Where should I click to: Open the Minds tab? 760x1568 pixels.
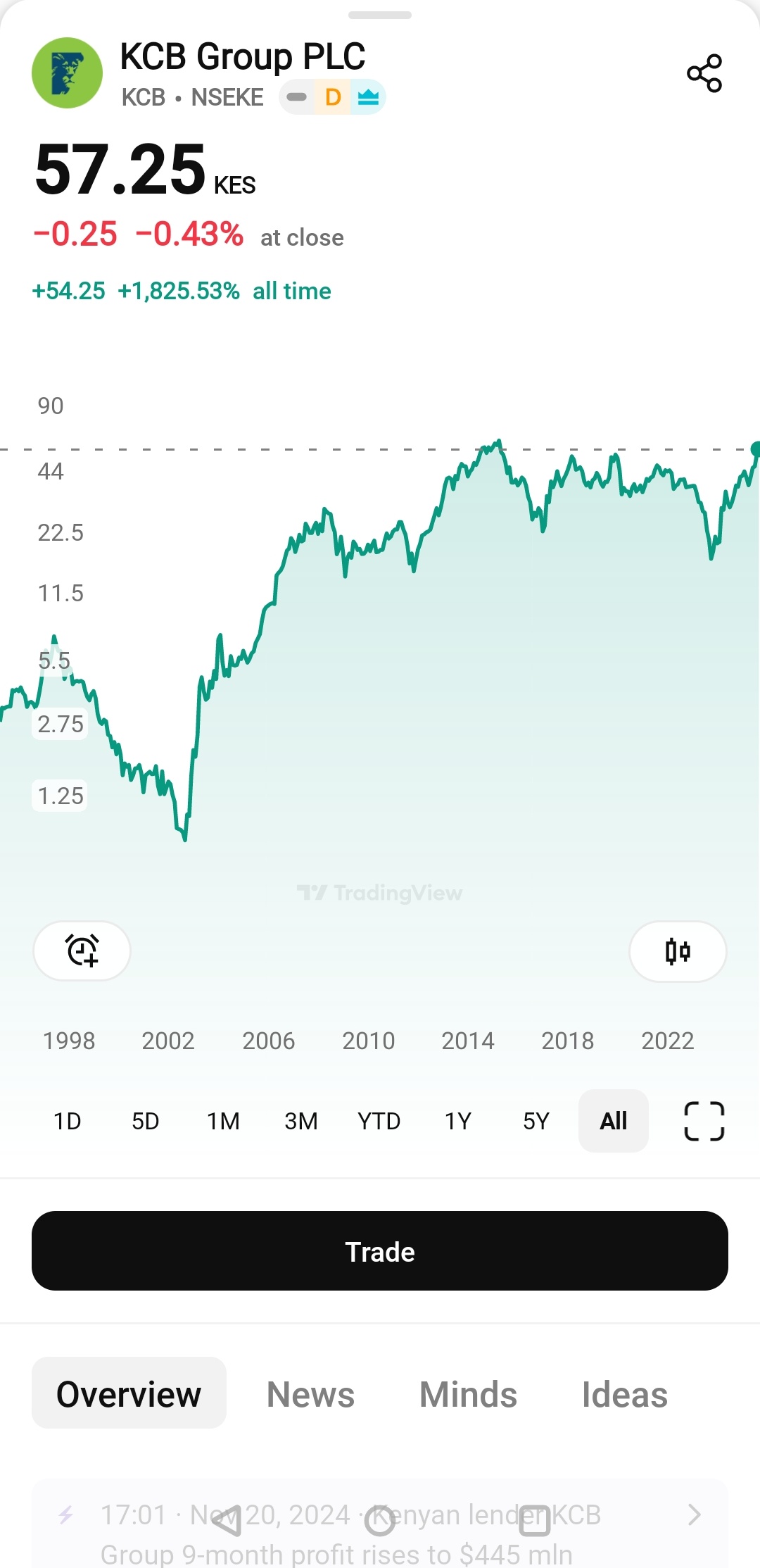click(x=468, y=1394)
